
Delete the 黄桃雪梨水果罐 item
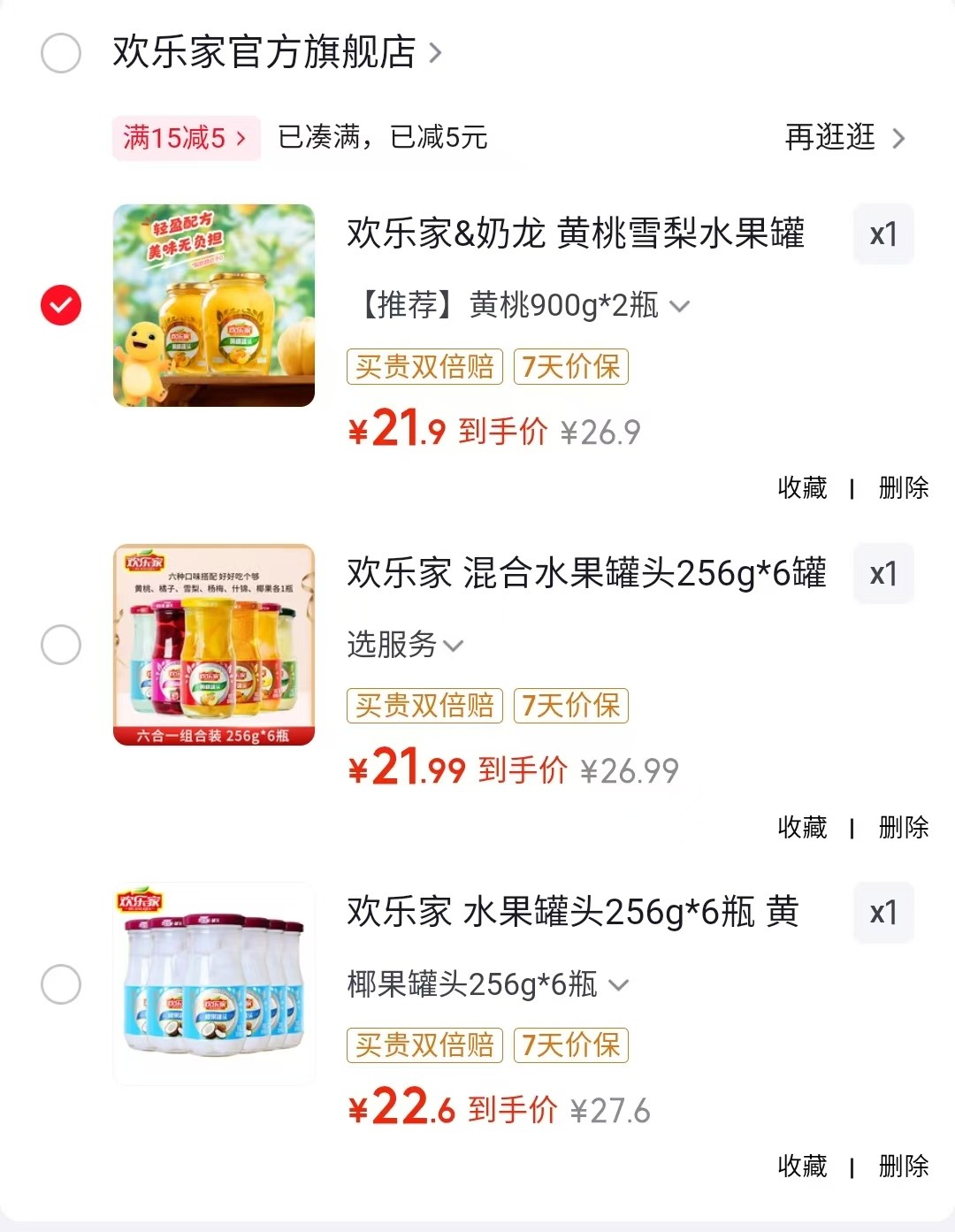(x=903, y=487)
